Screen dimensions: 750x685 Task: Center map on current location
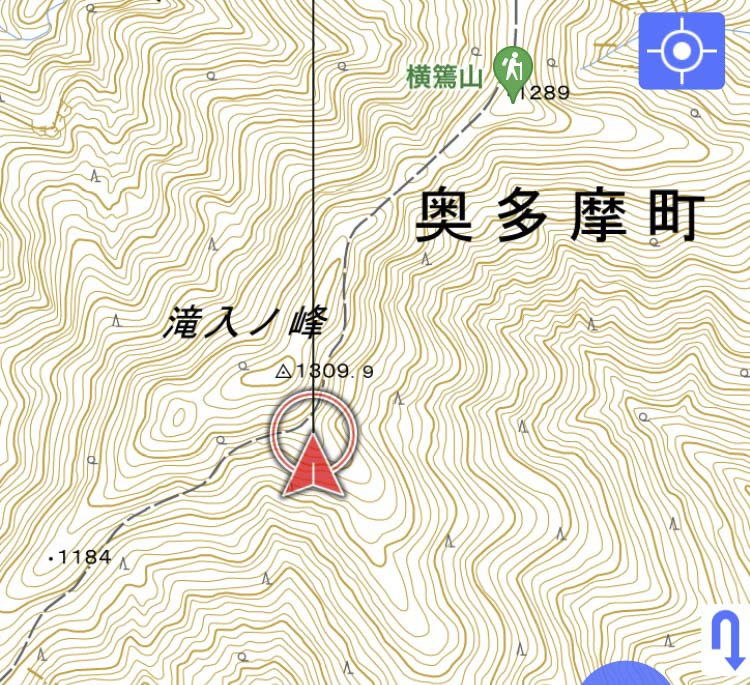pos(681,51)
